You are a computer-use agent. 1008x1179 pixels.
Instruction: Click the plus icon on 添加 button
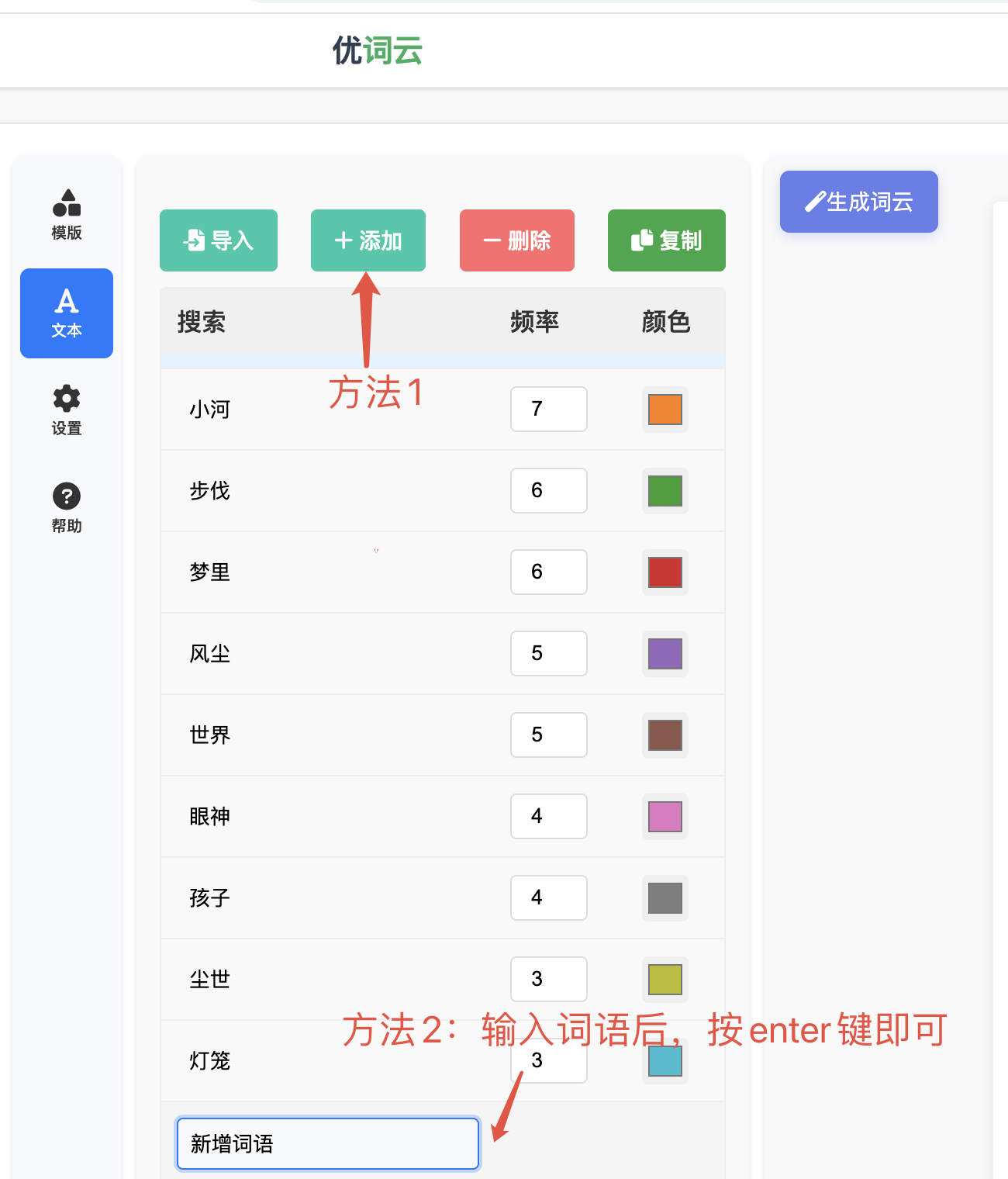(343, 240)
